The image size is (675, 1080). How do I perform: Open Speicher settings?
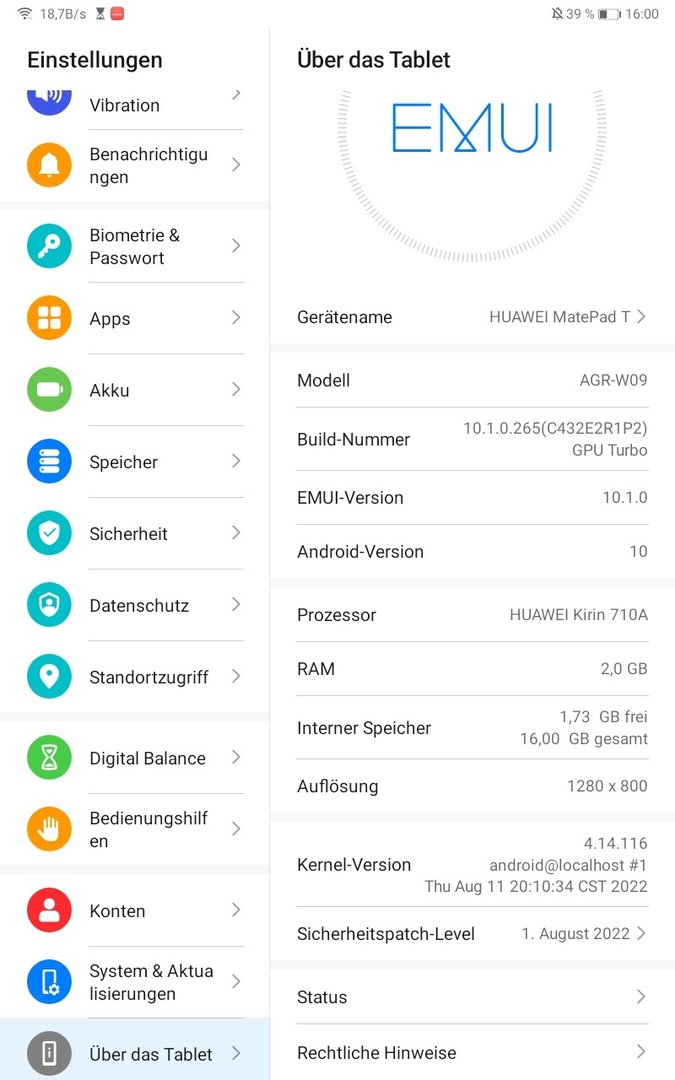(x=135, y=462)
